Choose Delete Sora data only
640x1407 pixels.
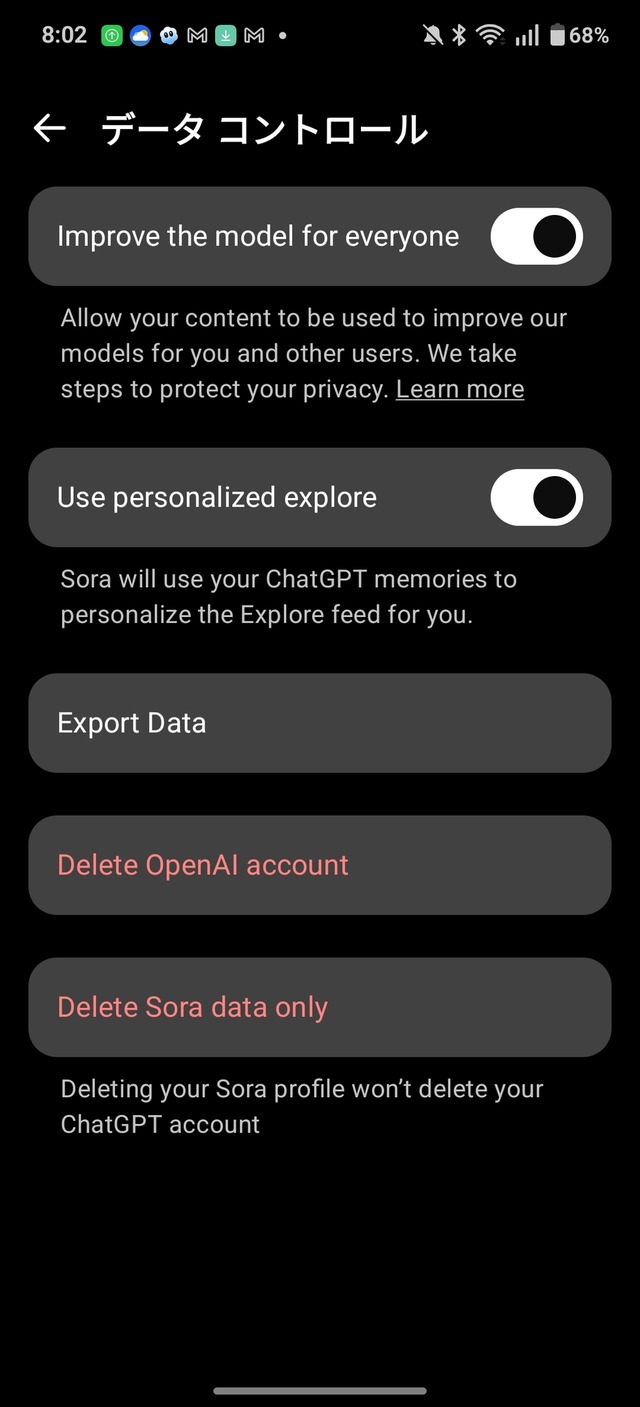319,1008
